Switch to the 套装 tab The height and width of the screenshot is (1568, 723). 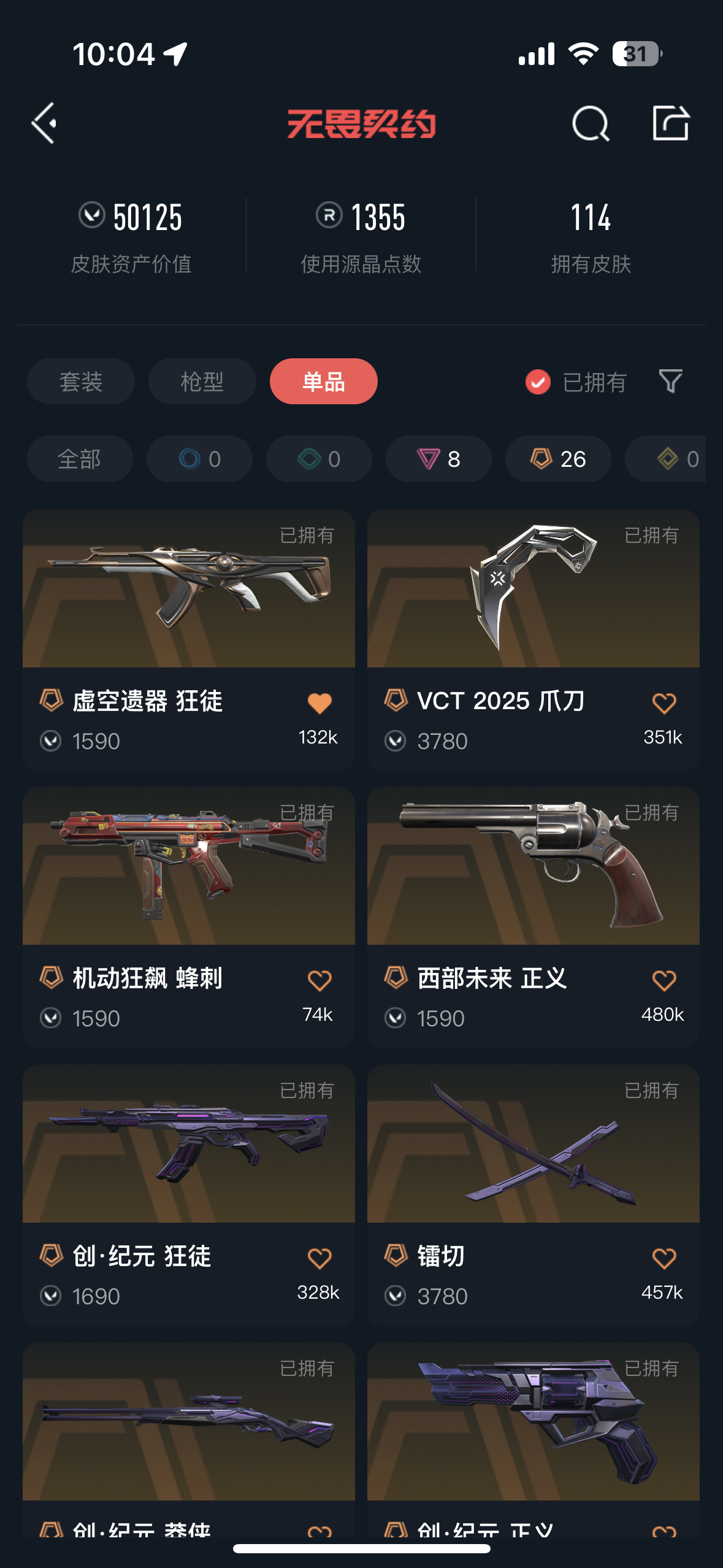(x=80, y=382)
